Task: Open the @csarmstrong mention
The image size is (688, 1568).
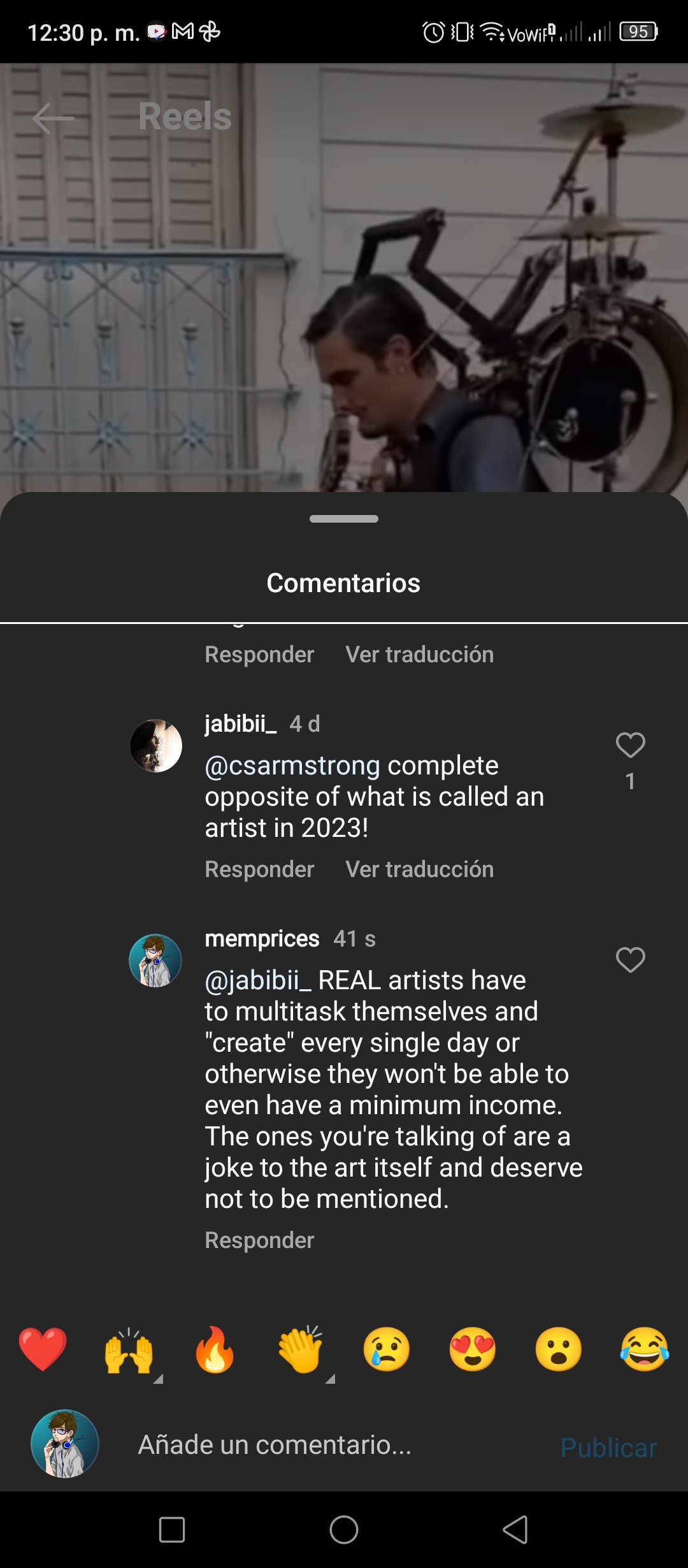Action: 292,766
